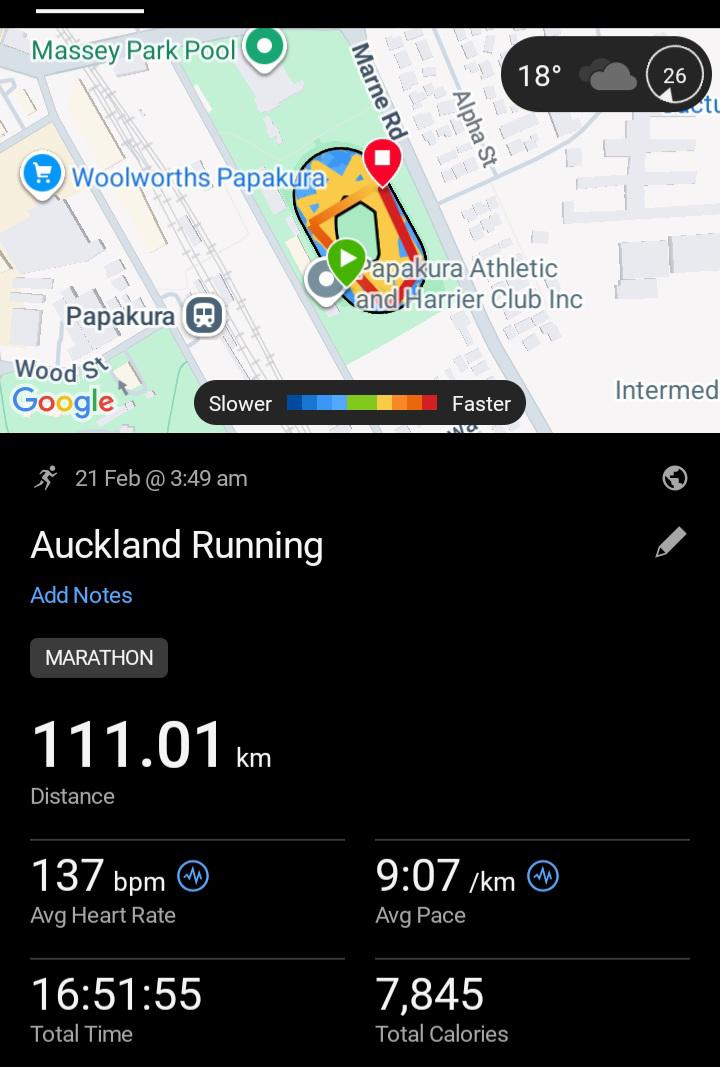
Task: Select the green start marker on the route
Action: pyautogui.click(x=346, y=261)
